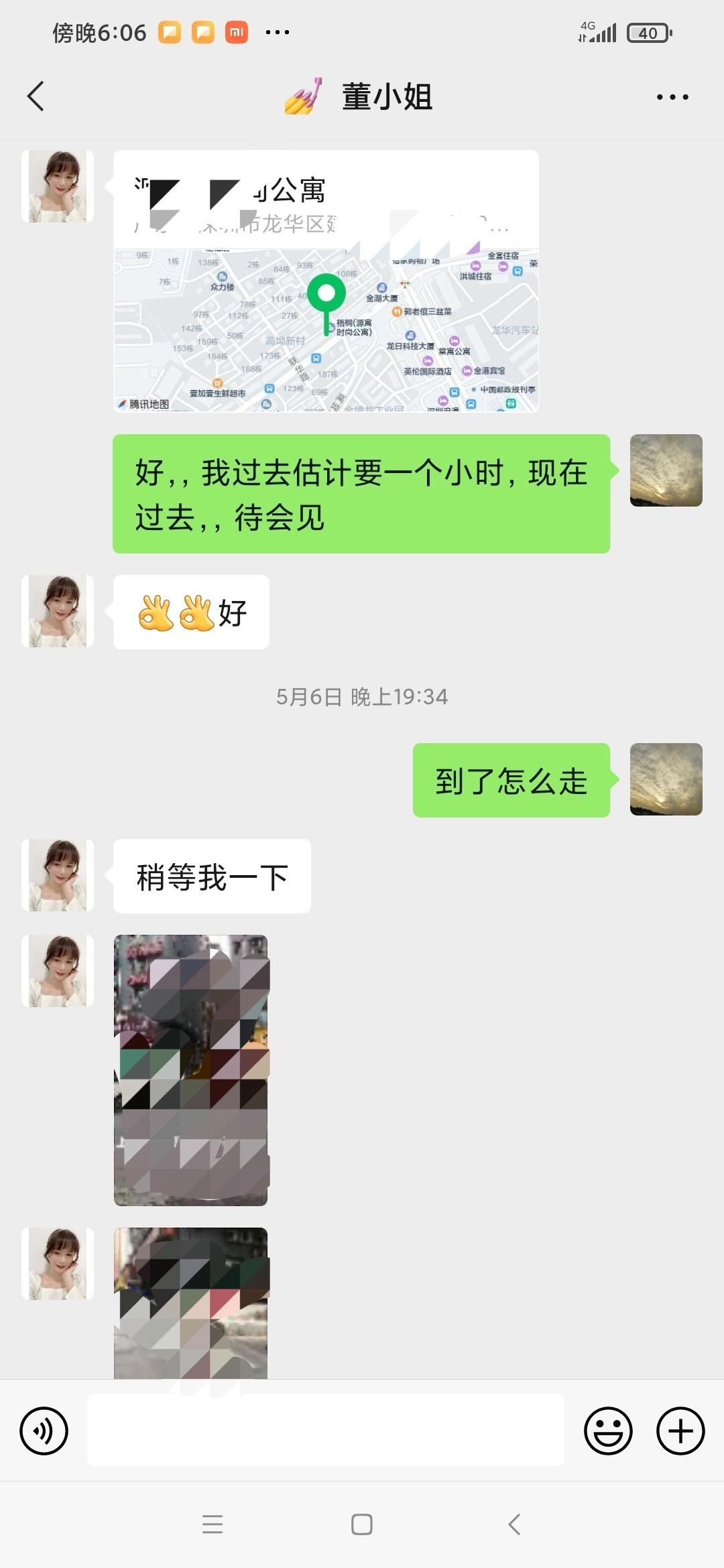The height and width of the screenshot is (1568, 724).
Task: Open recent apps from navigation bar
Action: pyautogui.click(x=213, y=1524)
